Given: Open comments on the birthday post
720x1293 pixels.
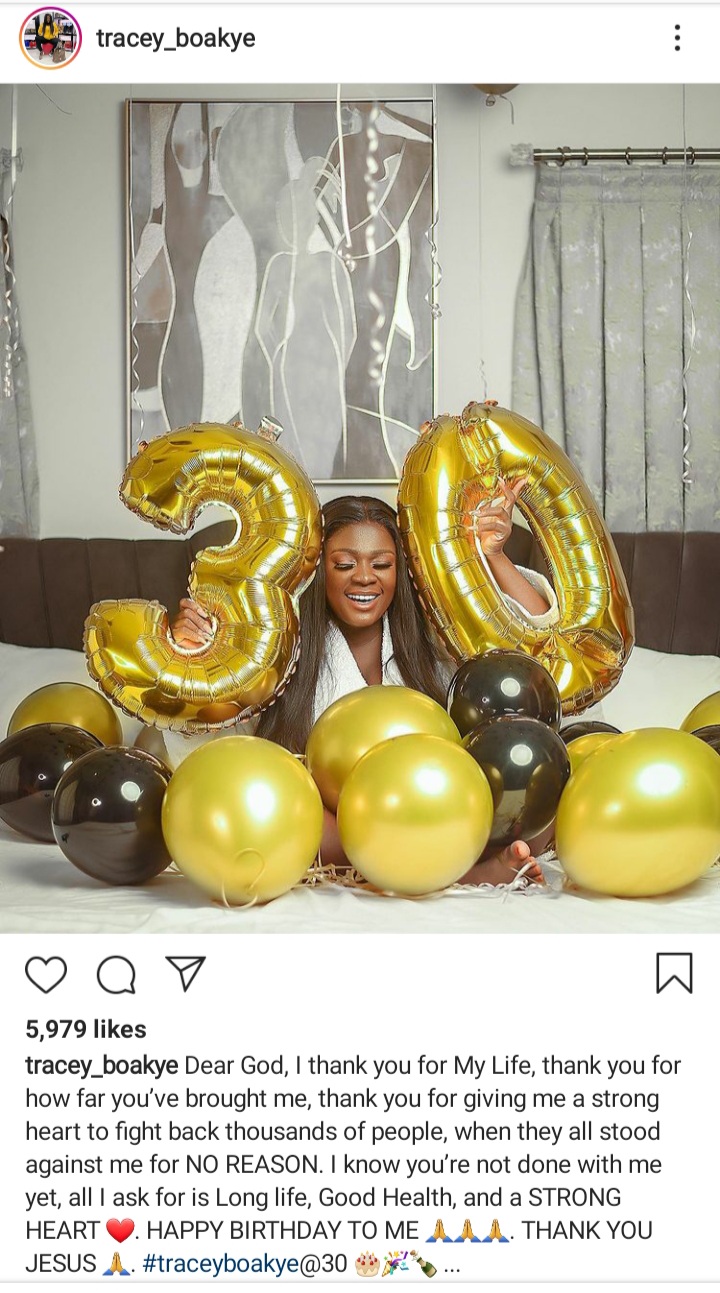Looking at the screenshot, I should [x=116, y=974].
